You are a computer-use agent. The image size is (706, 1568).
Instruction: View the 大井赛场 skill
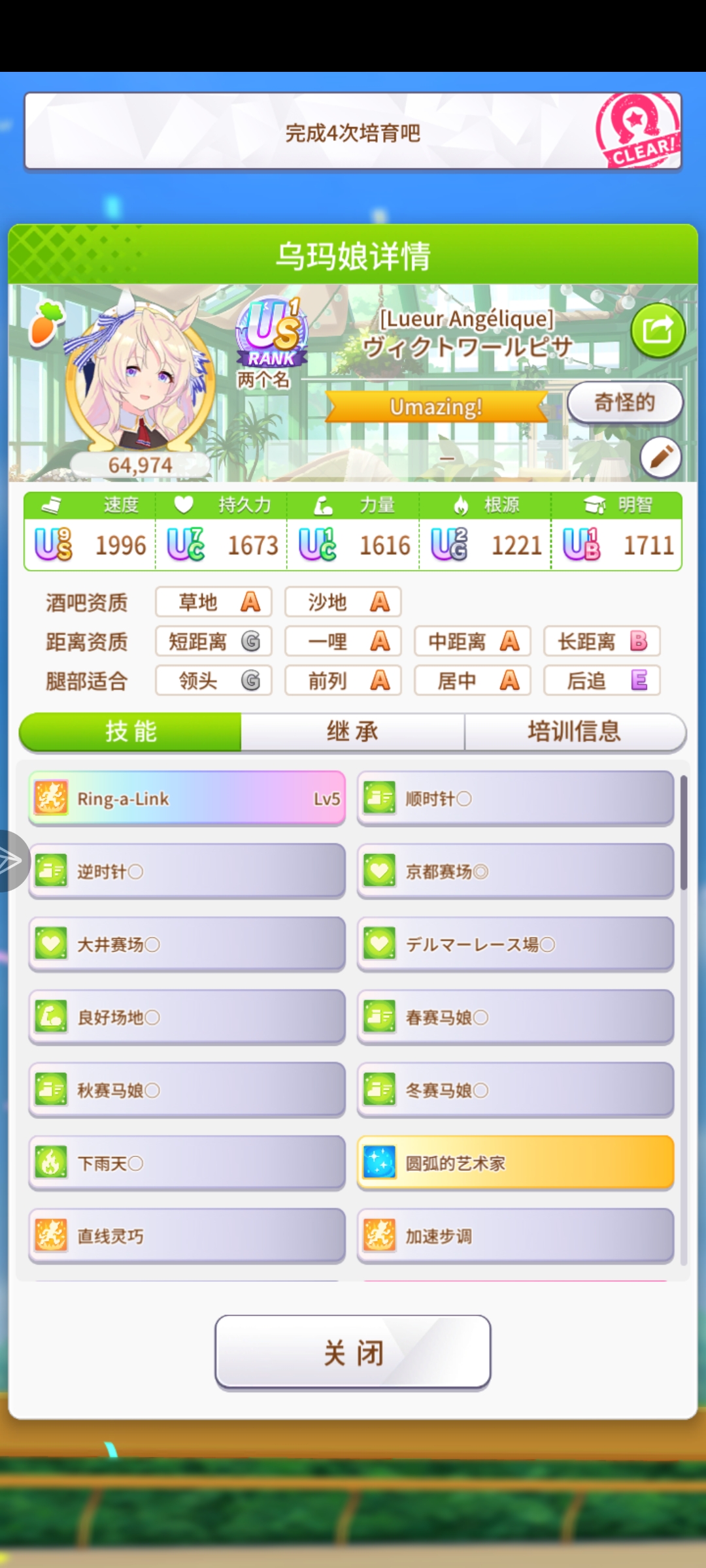click(x=187, y=944)
